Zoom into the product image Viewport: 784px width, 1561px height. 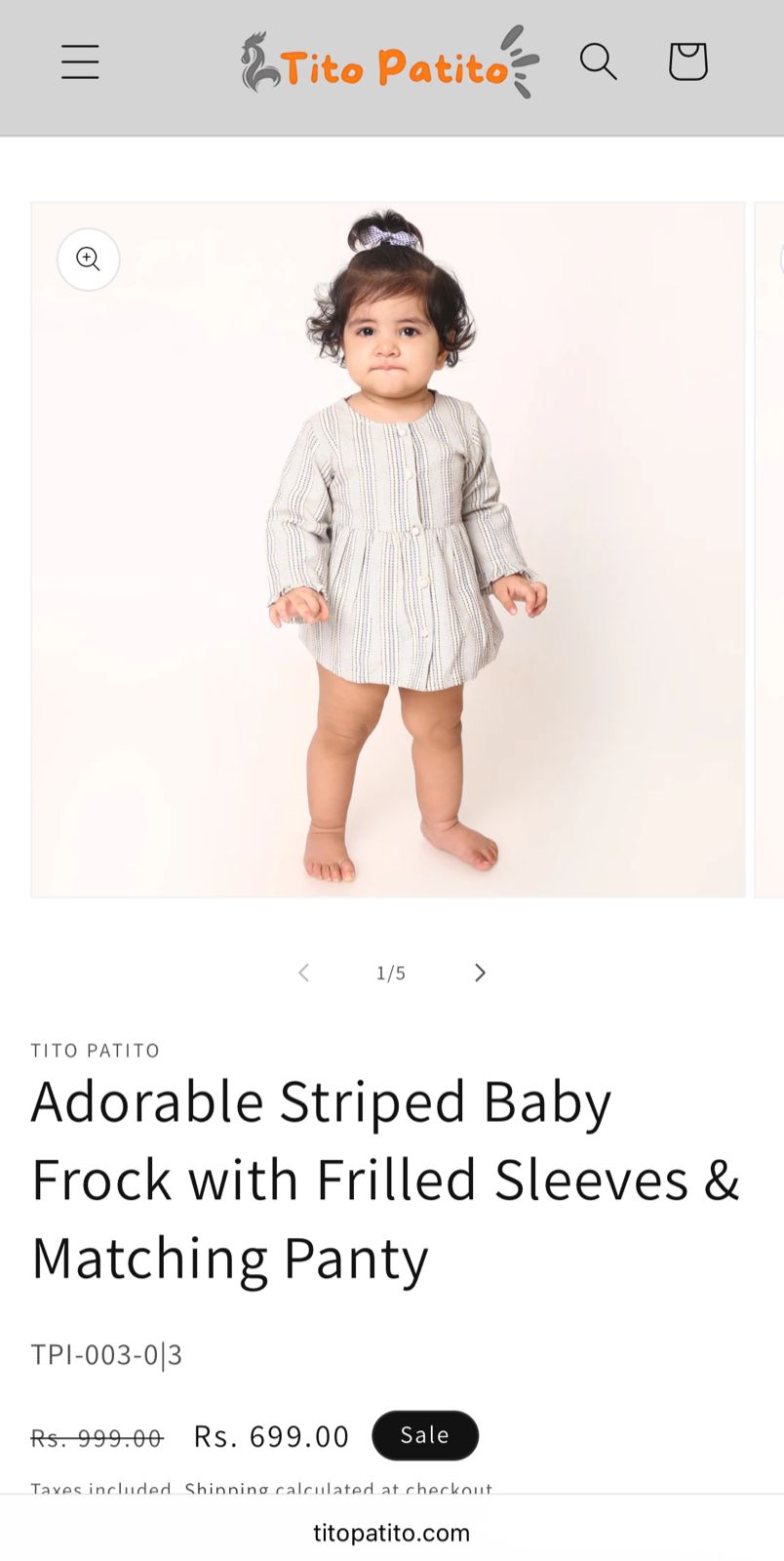[89, 260]
